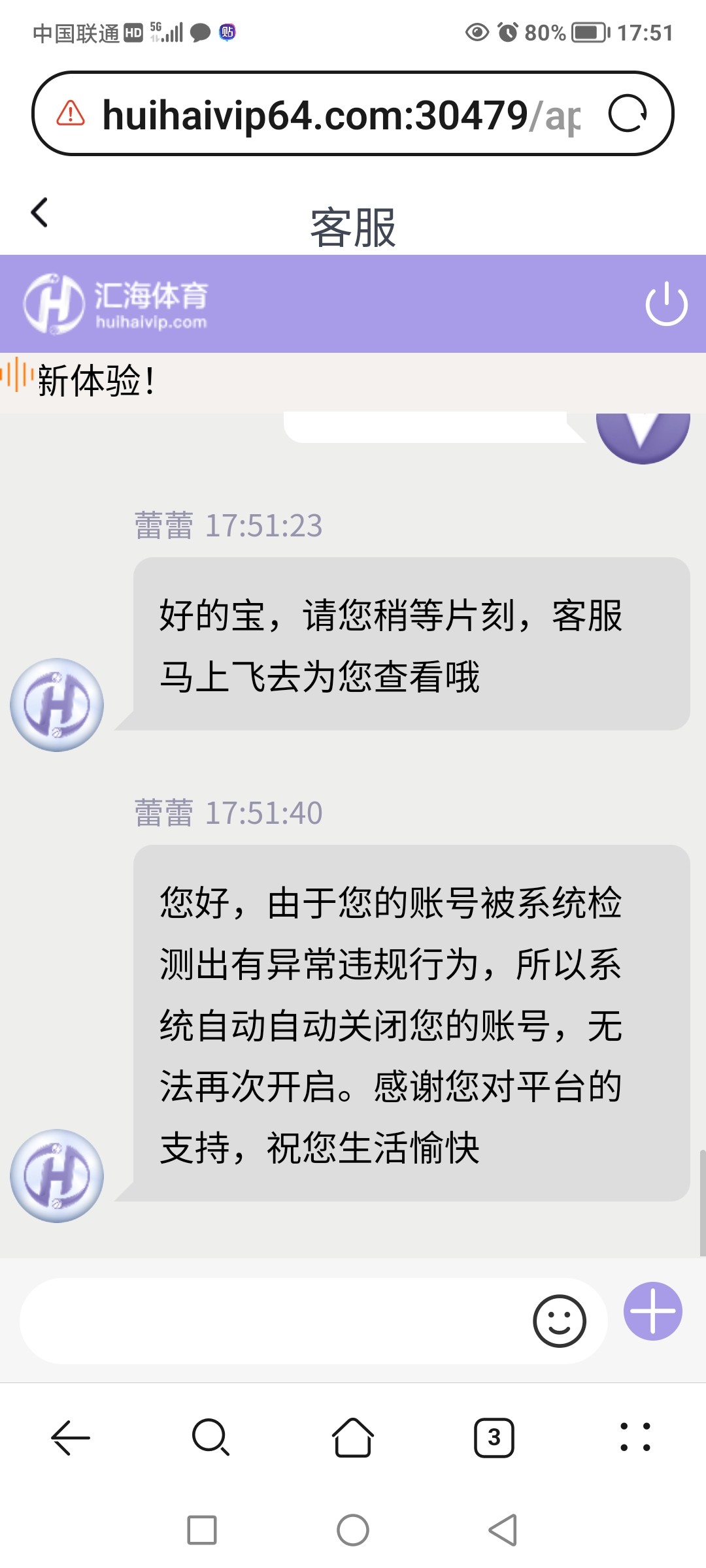Open the browser four-dot menu
The image size is (706, 1568).
coord(635,1438)
